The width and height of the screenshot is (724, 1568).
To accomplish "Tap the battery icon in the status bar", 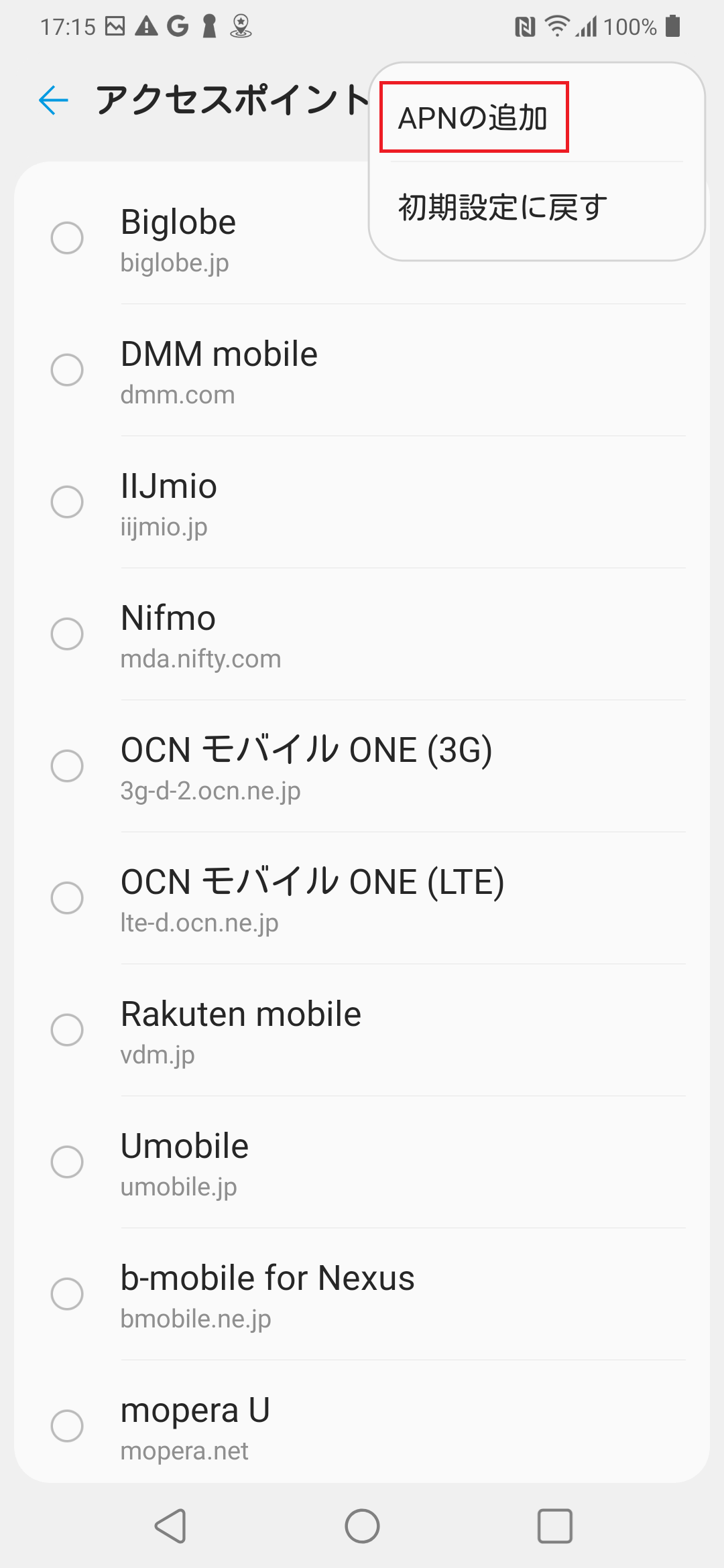I will pyautogui.click(x=672, y=25).
